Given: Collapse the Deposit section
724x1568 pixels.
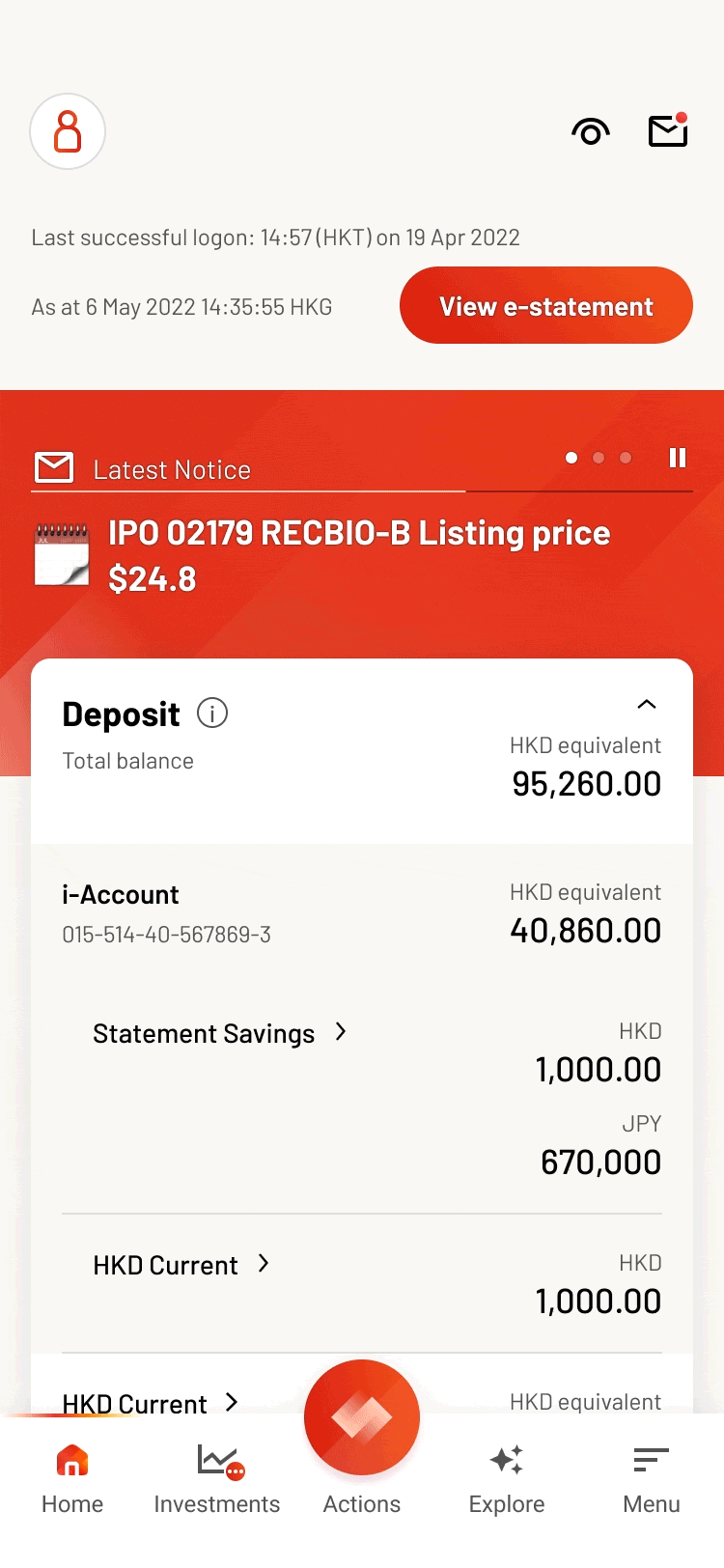Looking at the screenshot, I should pyautogui.click(x=647, y=705).
